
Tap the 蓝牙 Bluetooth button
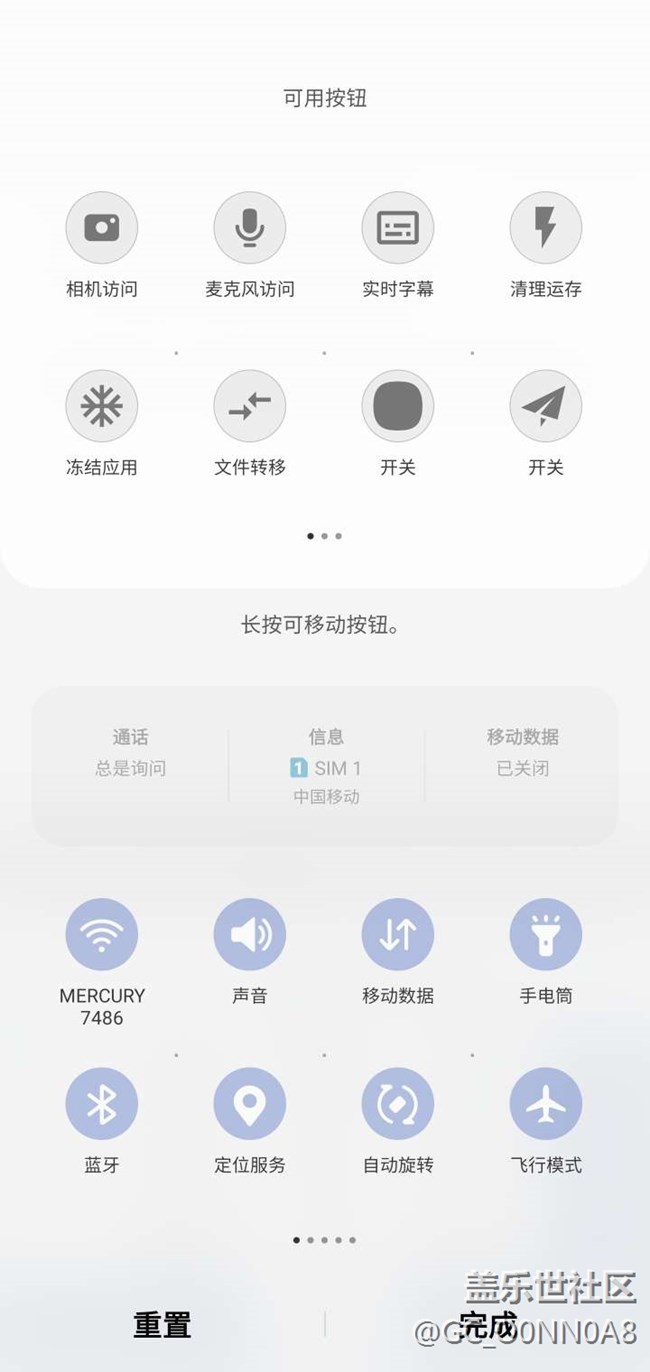tap(102, 1104)
